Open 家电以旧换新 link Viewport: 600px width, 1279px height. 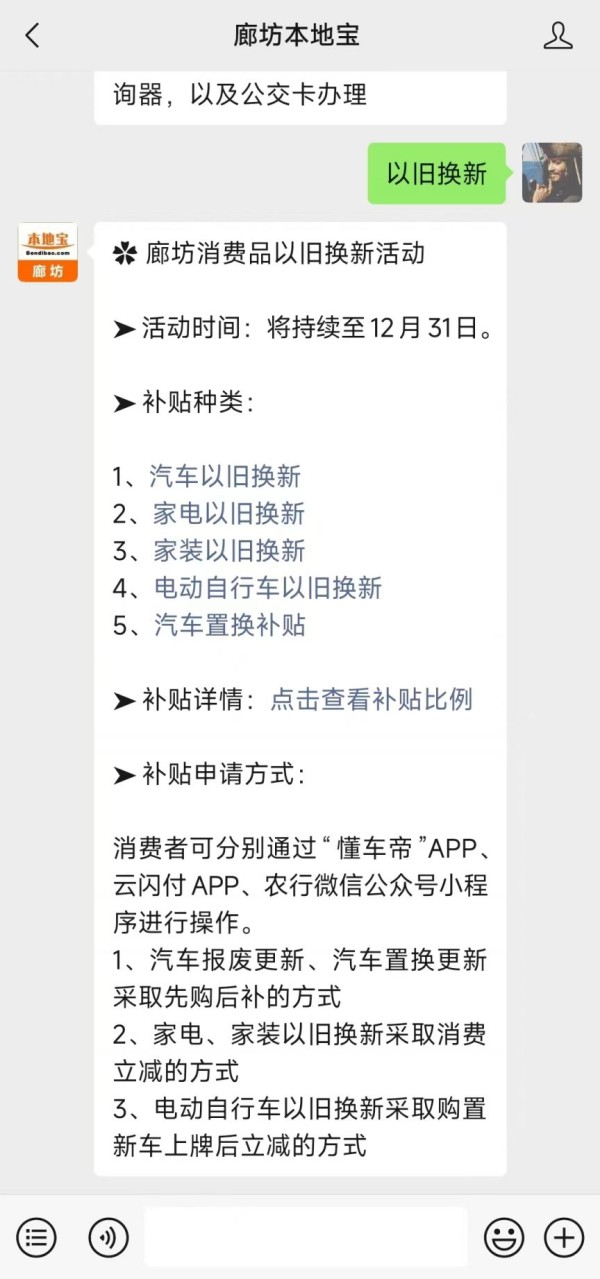coord(228,514)
